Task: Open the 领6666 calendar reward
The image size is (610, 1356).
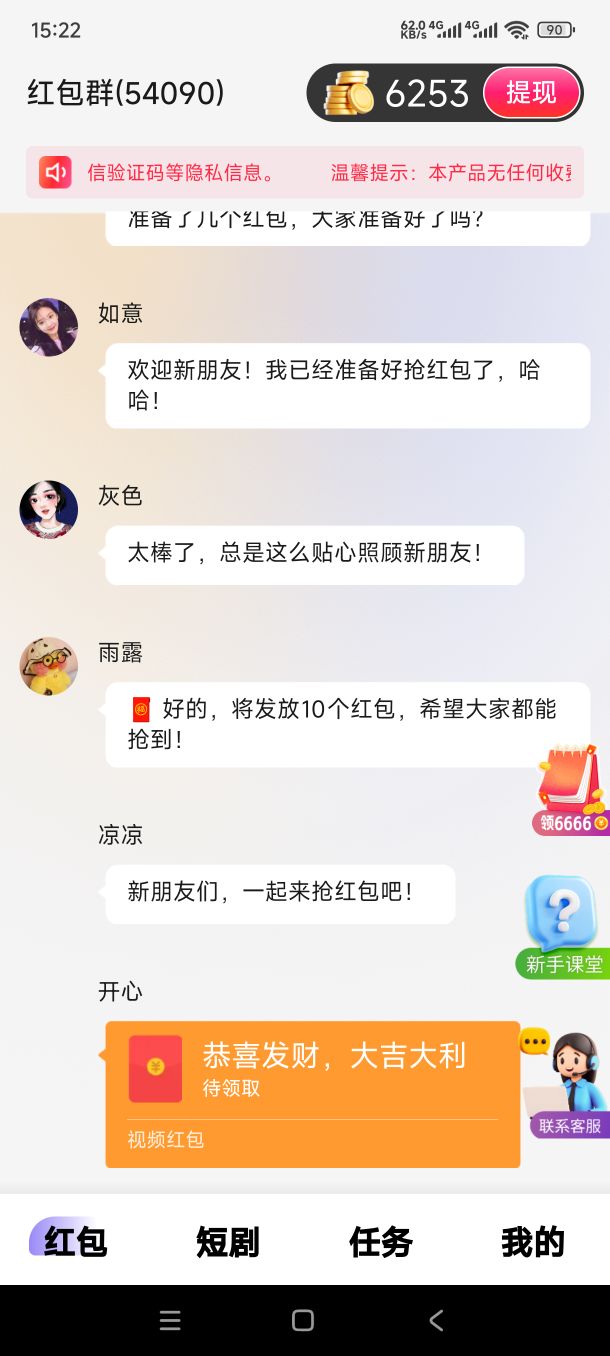Action: point(571,790)
